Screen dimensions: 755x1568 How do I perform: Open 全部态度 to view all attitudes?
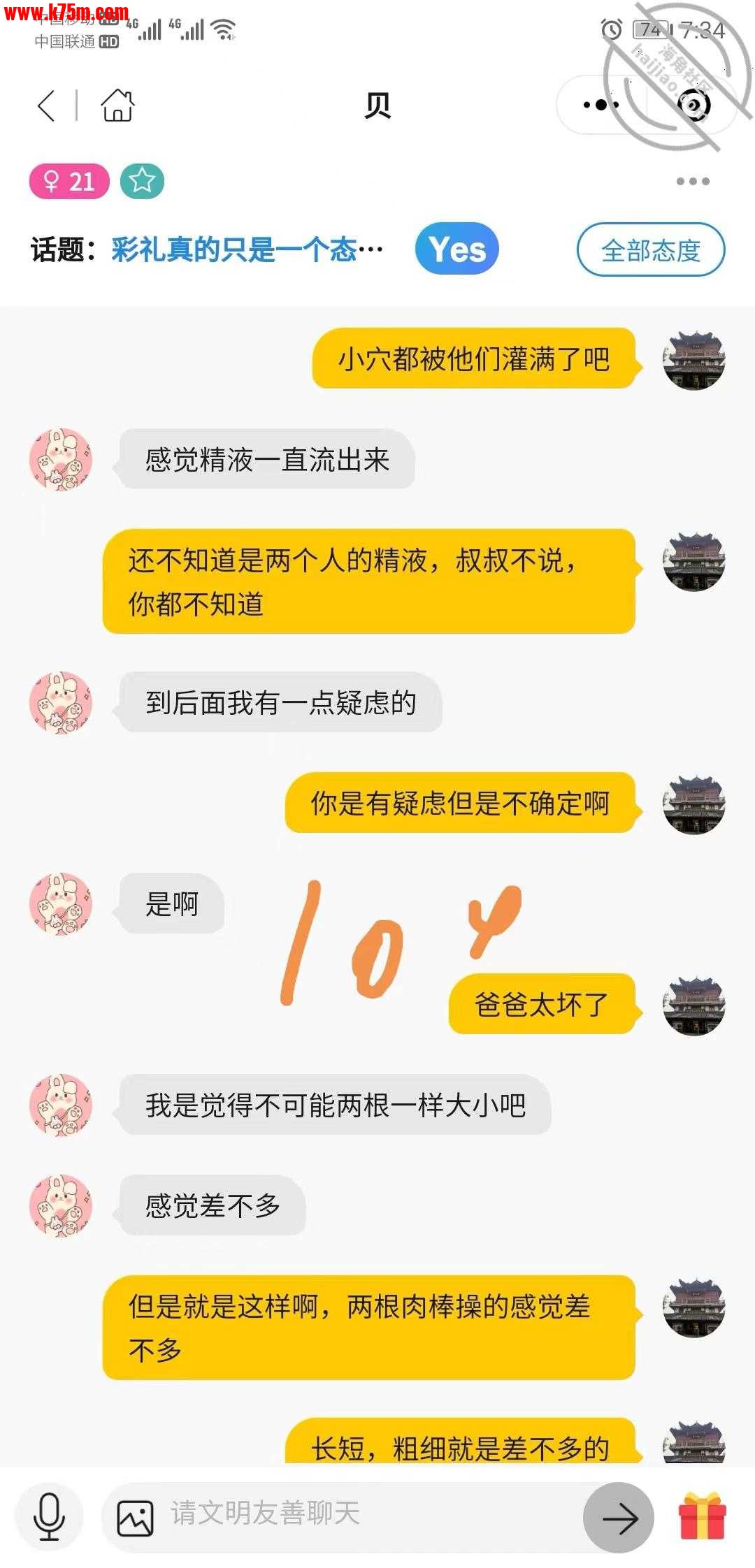point(650,249)
